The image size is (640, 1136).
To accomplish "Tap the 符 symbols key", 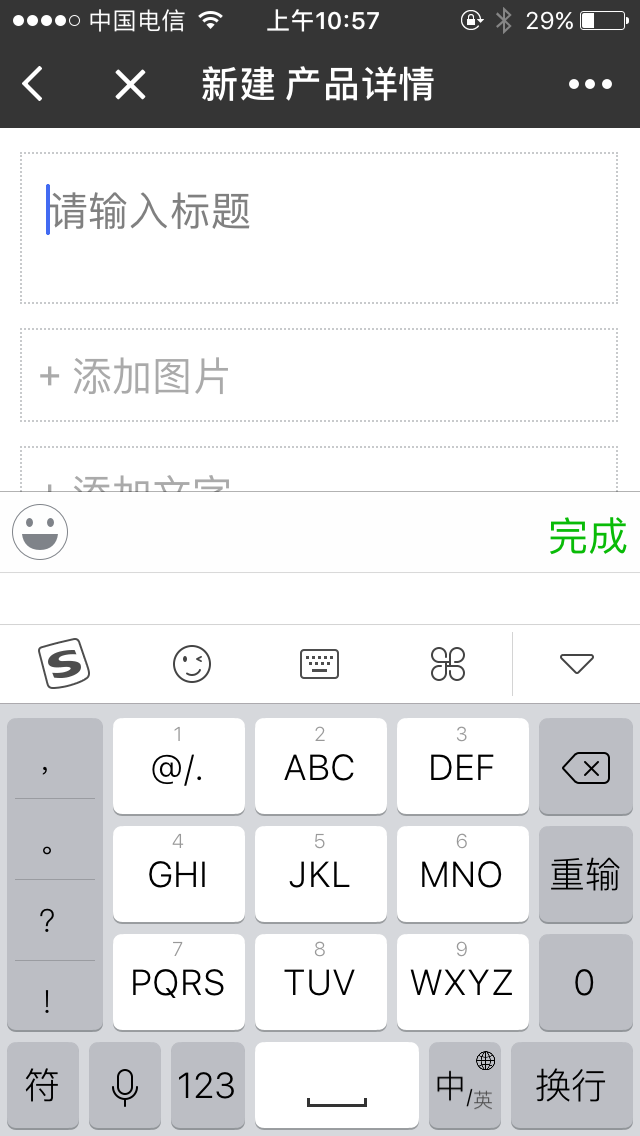I will coord(42,1085).
